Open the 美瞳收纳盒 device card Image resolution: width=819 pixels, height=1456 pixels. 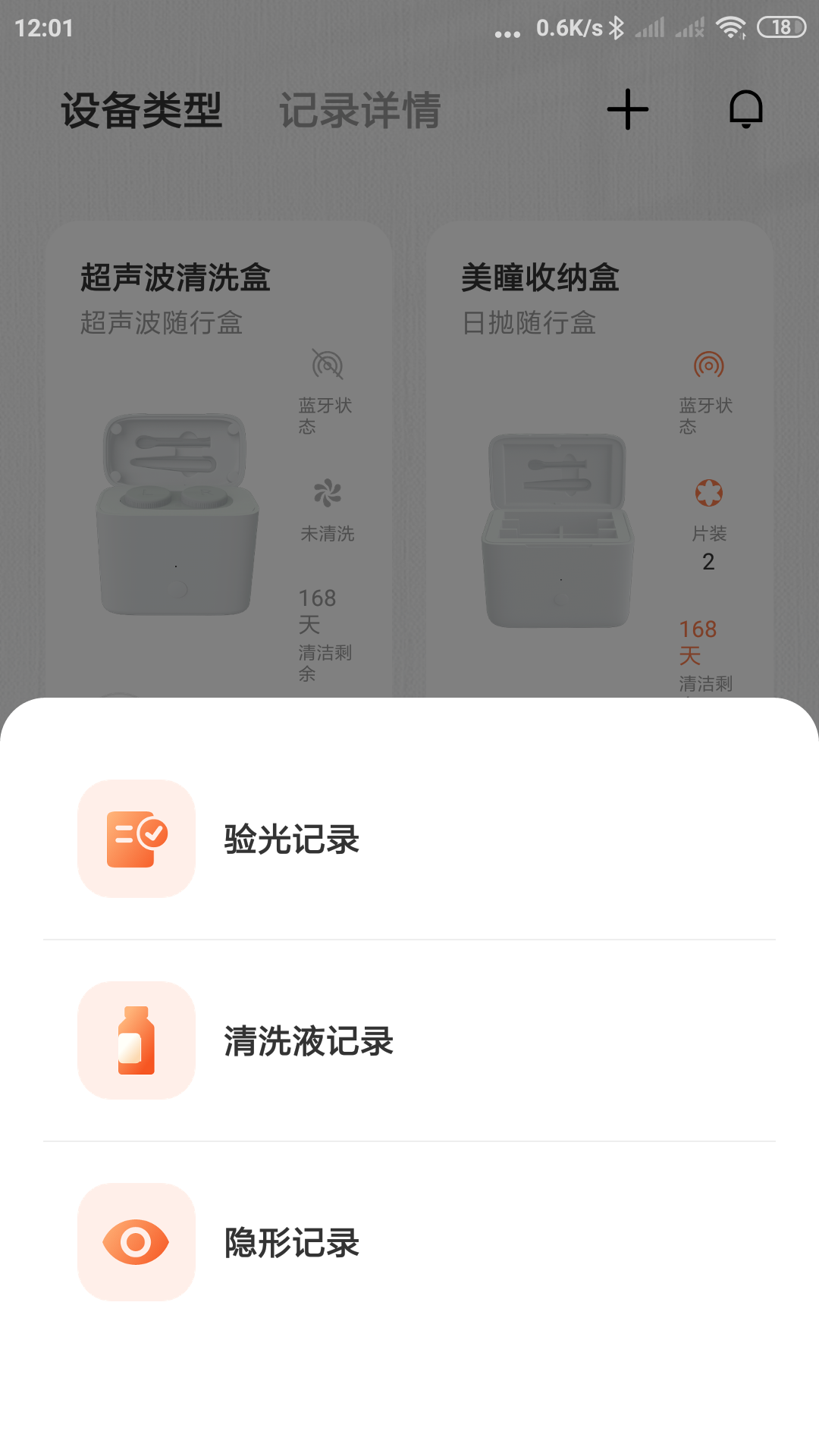point(598,455)
